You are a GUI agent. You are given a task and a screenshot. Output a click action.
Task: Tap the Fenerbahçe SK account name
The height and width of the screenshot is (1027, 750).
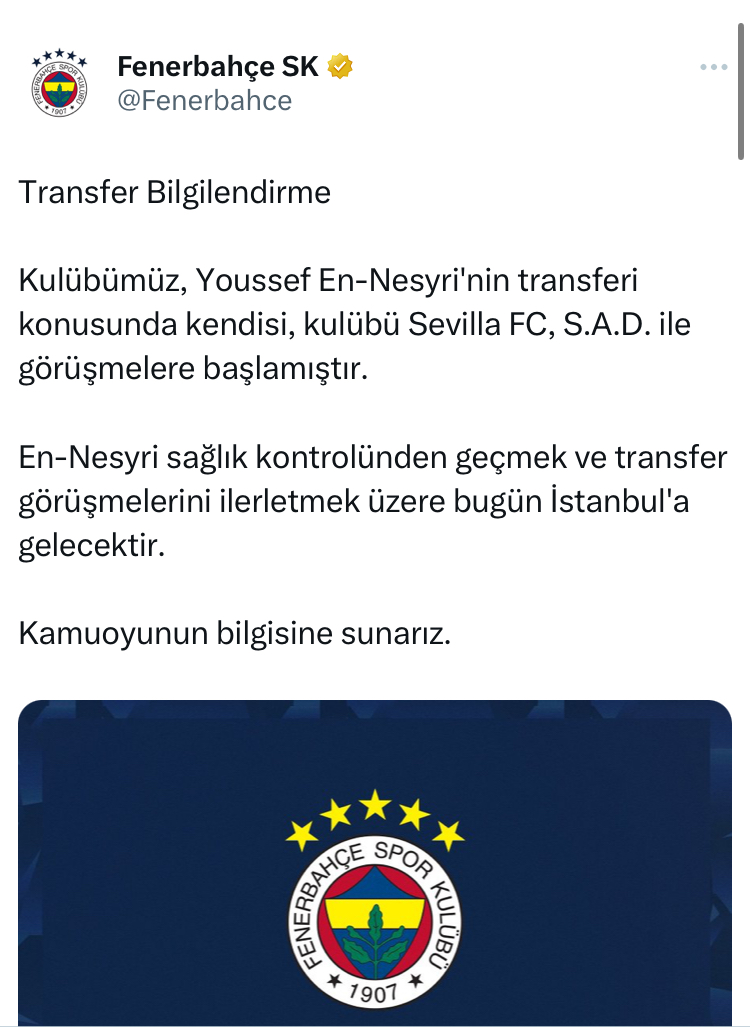[x=218, y=67]
